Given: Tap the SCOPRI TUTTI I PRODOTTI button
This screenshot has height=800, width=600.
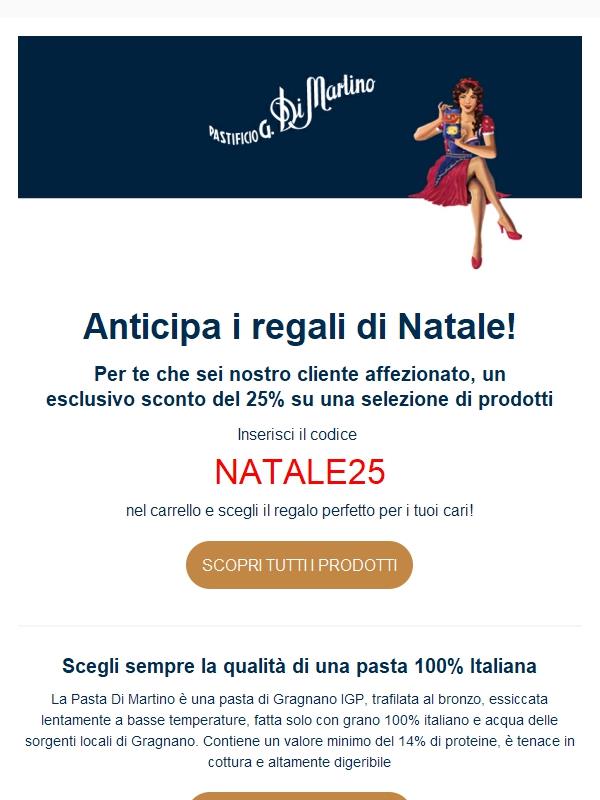Looking at the screenshot, I should click(299, 565).
